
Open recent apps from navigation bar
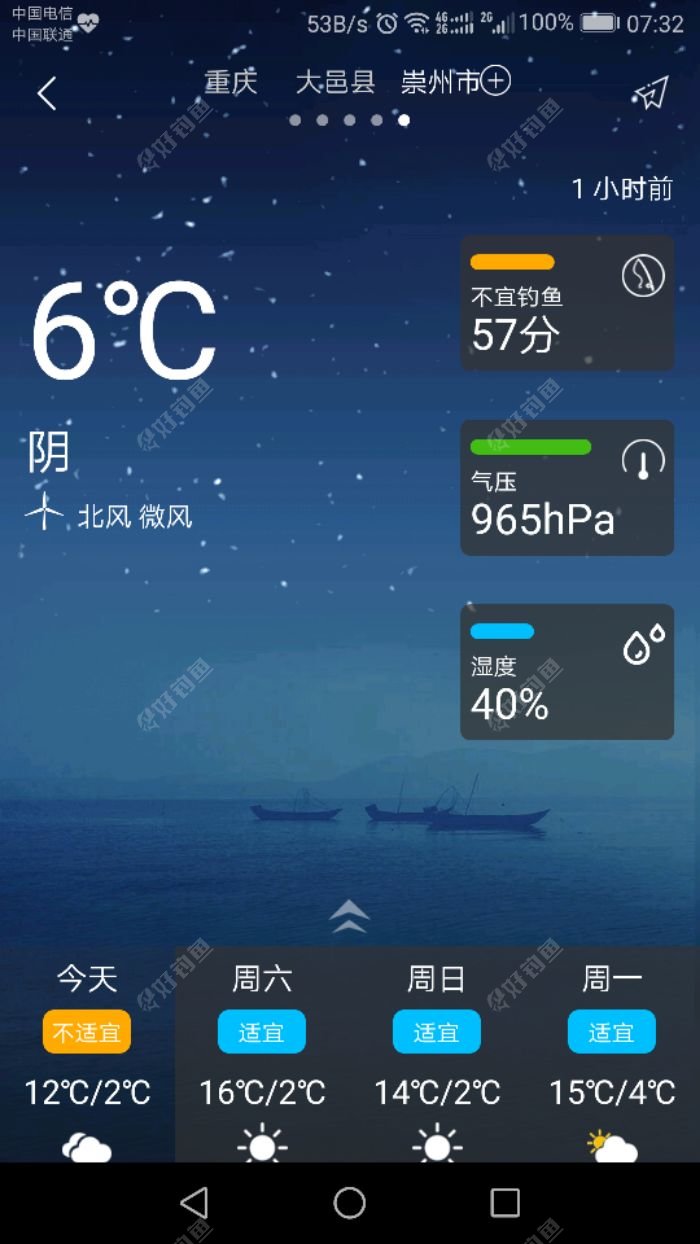coord(505,1203)
